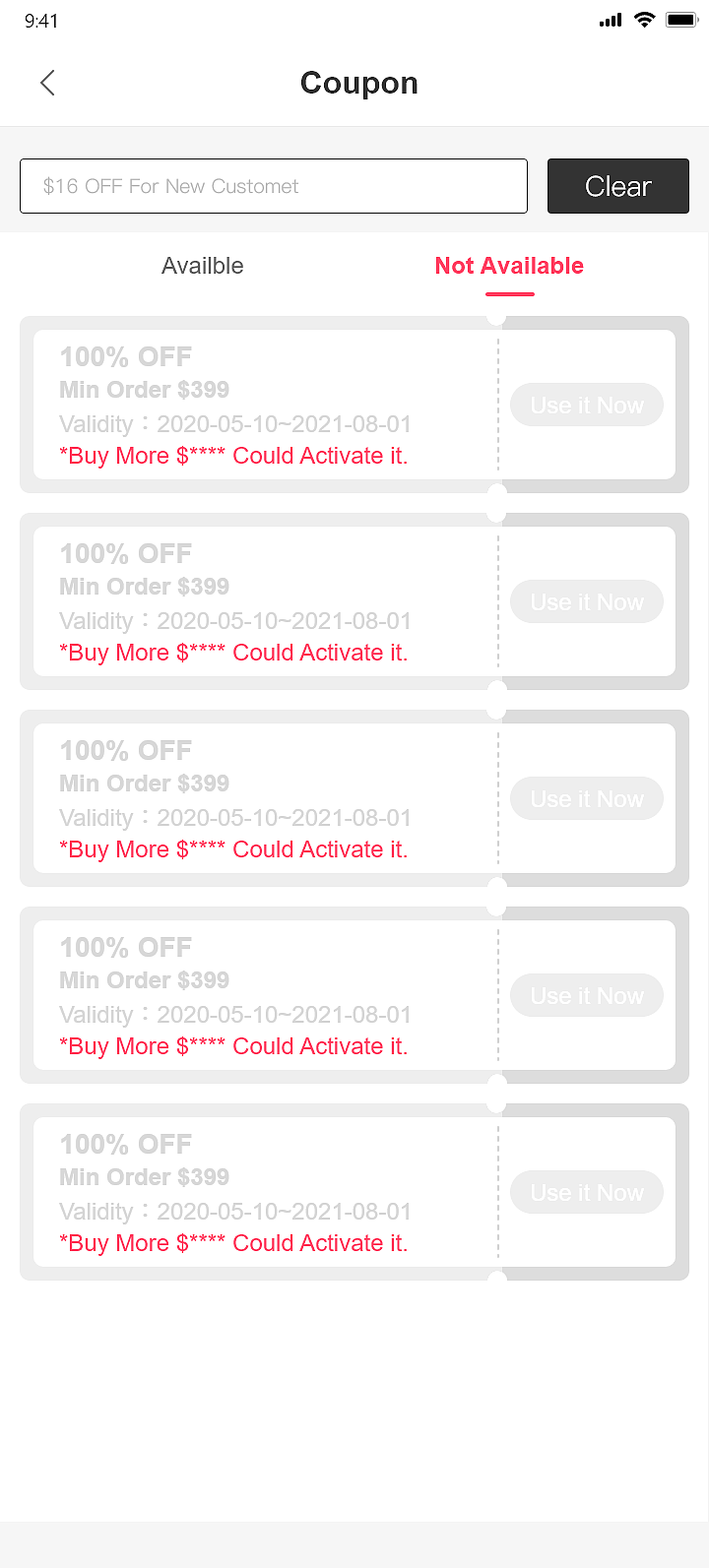Tap the activation notice on the second coupon
This screenshot has width=709, height=1568.
(x=233, y=653)
